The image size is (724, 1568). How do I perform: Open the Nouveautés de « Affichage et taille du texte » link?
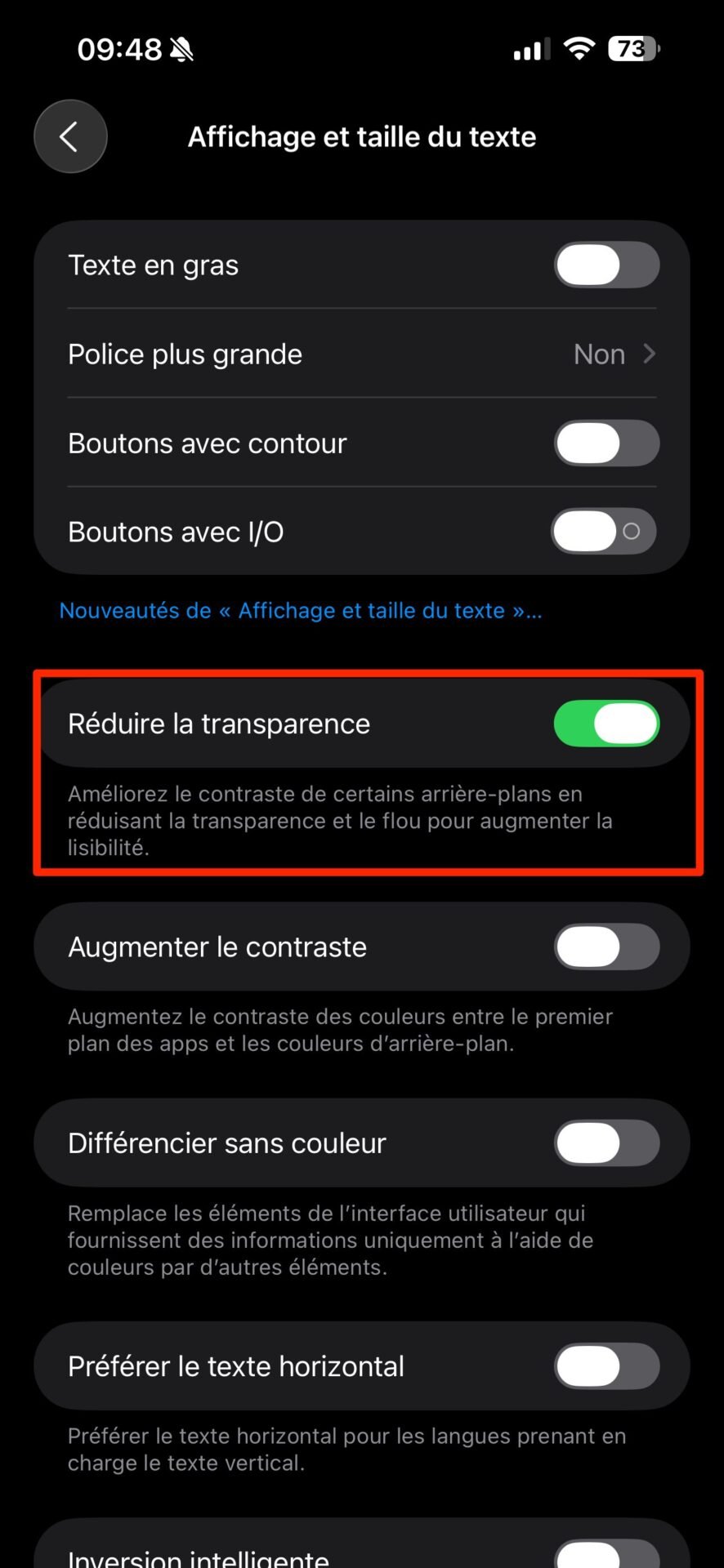[301, 611]
